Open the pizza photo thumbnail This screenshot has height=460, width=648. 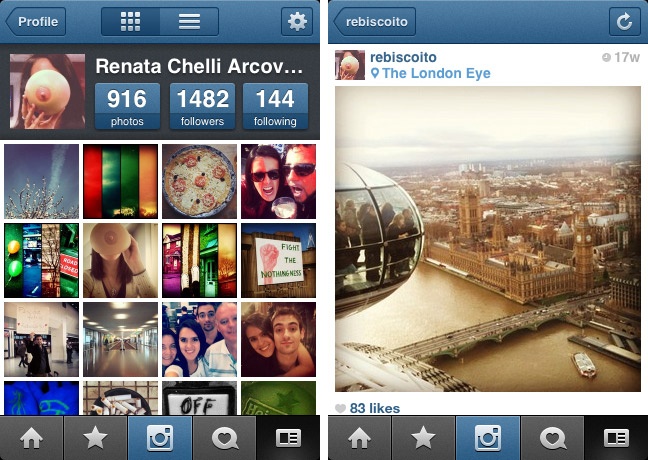199,181
